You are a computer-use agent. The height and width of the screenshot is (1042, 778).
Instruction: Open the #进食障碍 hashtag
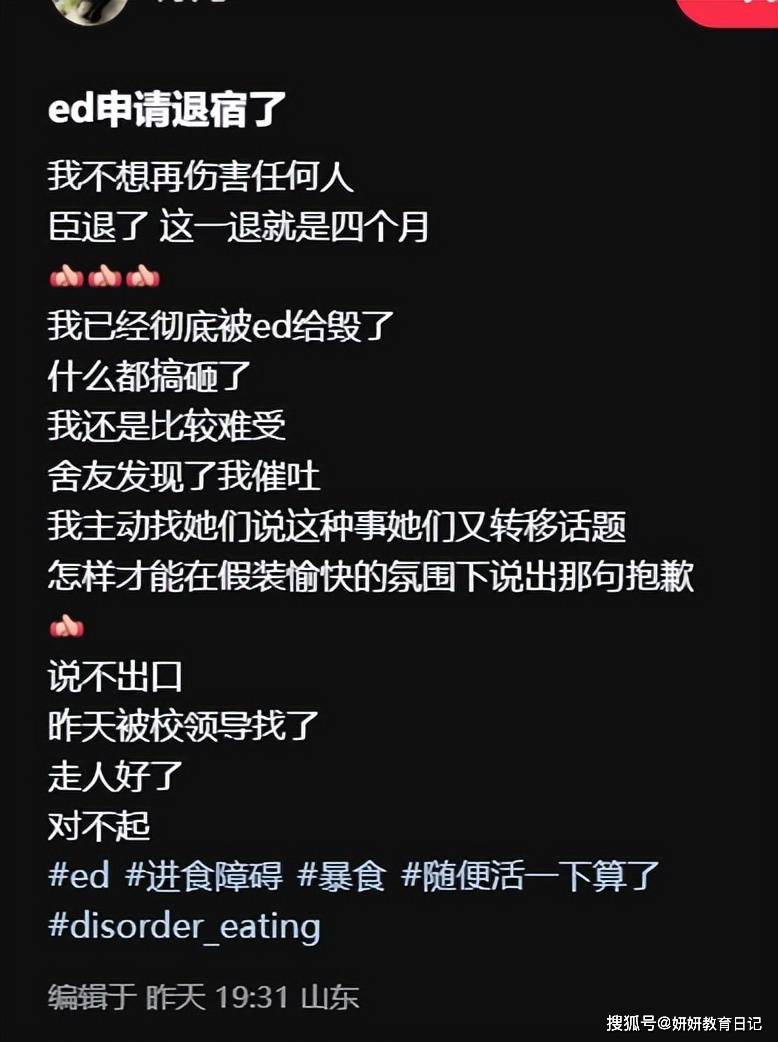(205, 876)
